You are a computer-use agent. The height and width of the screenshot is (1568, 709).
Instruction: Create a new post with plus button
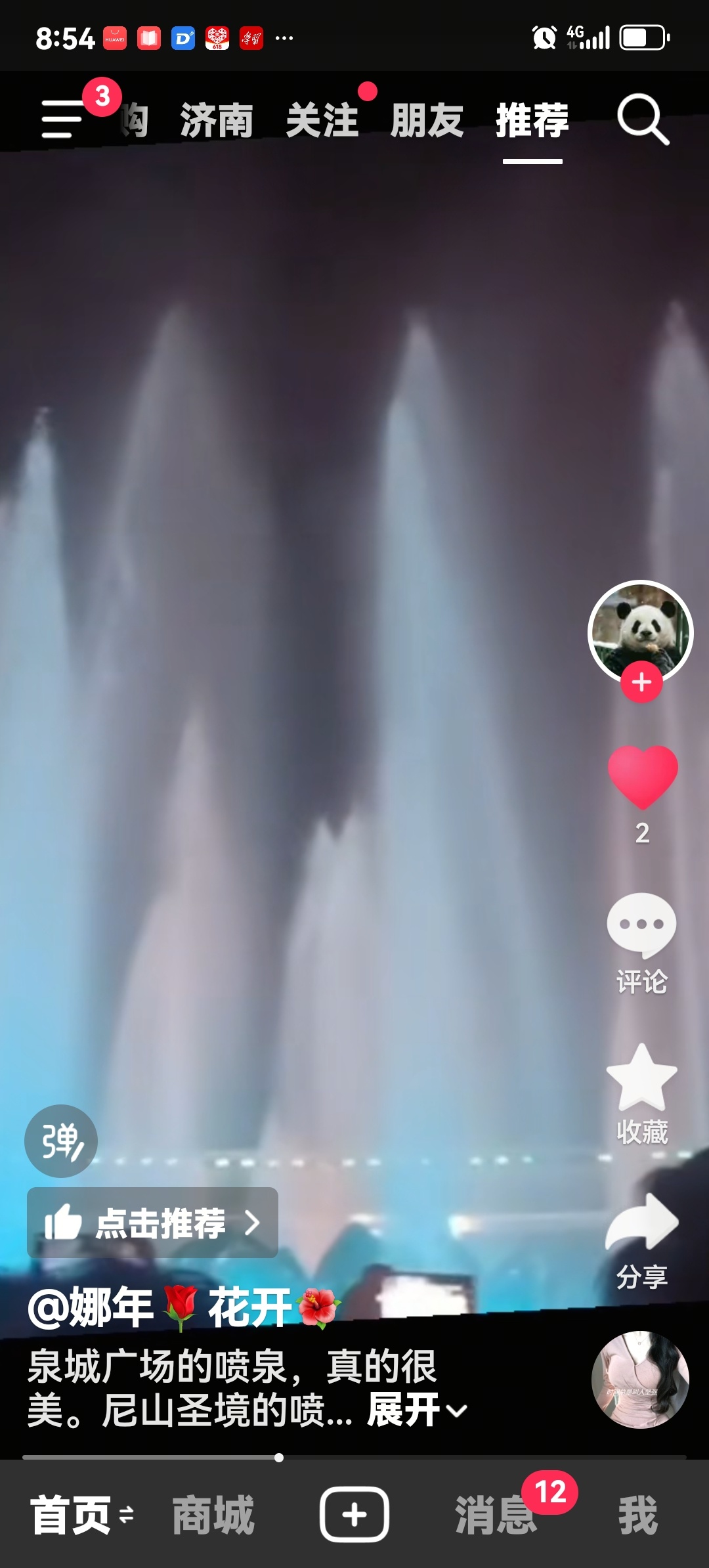pyautogui.click(x=354, y=1515)
